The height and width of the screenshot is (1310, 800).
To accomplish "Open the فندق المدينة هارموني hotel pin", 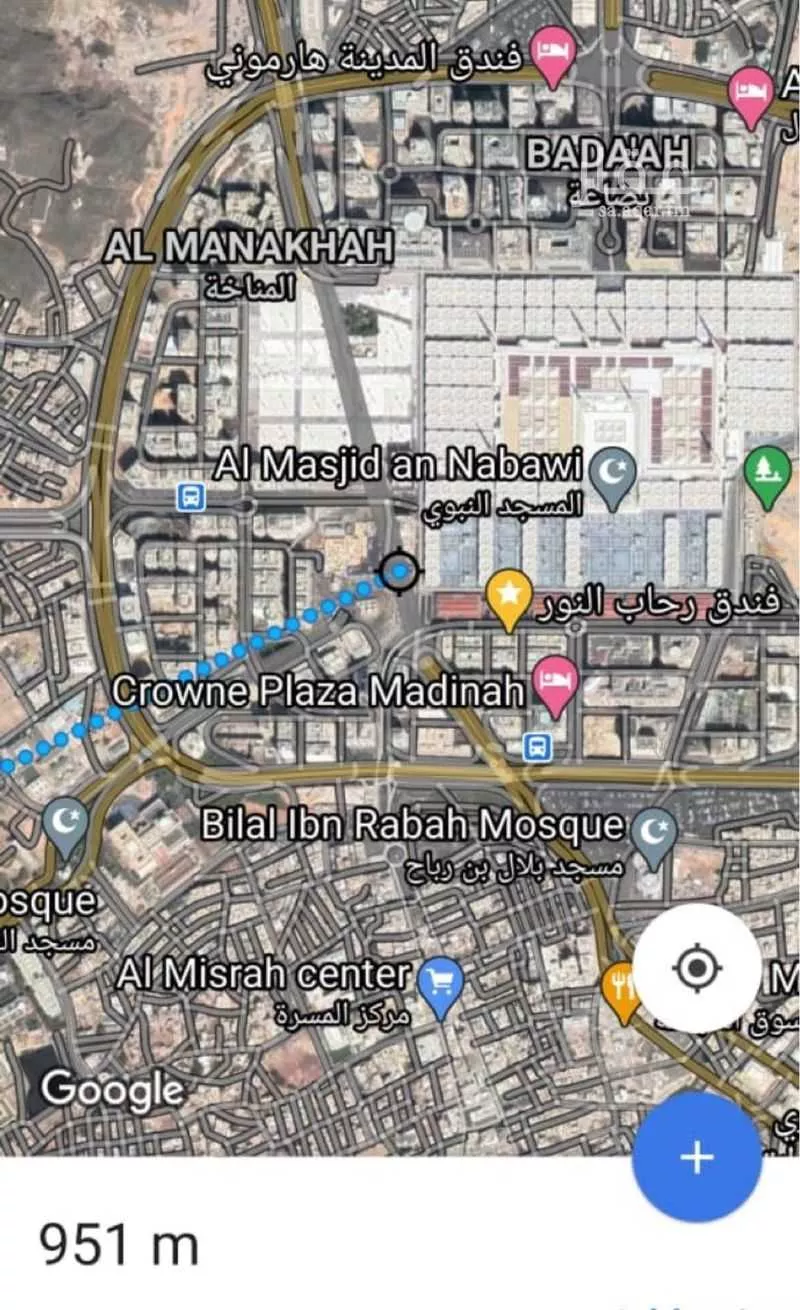I will 553,53.
